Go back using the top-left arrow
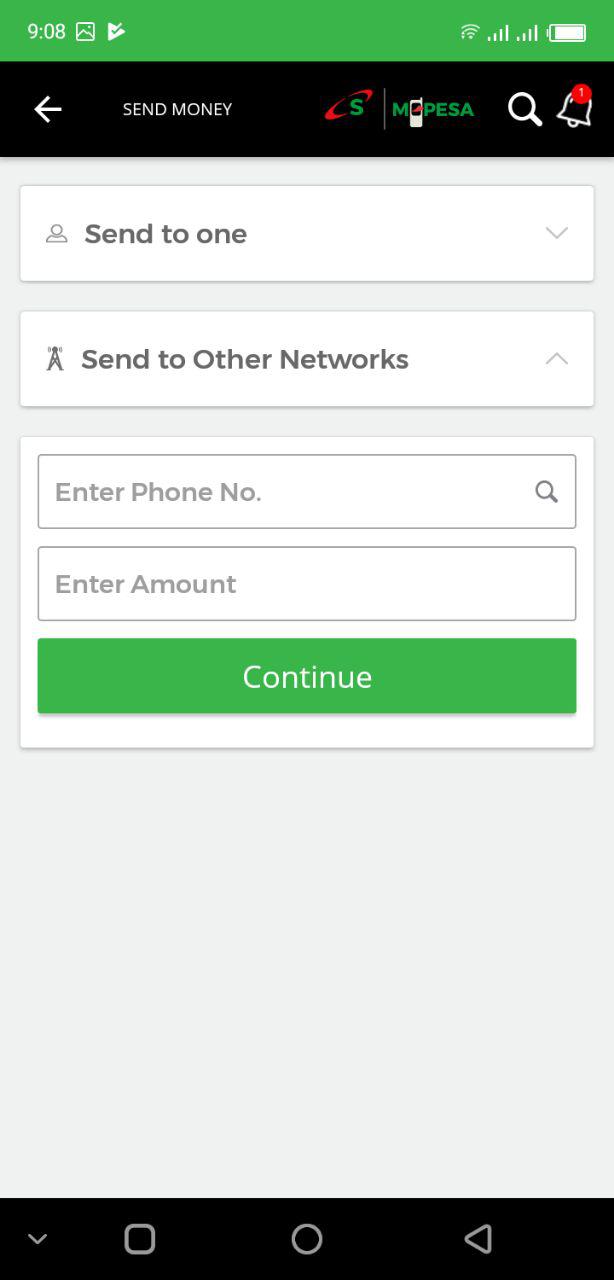This screenshot has width=614, height=1280. pyautogui.click(x=47, y=109)
